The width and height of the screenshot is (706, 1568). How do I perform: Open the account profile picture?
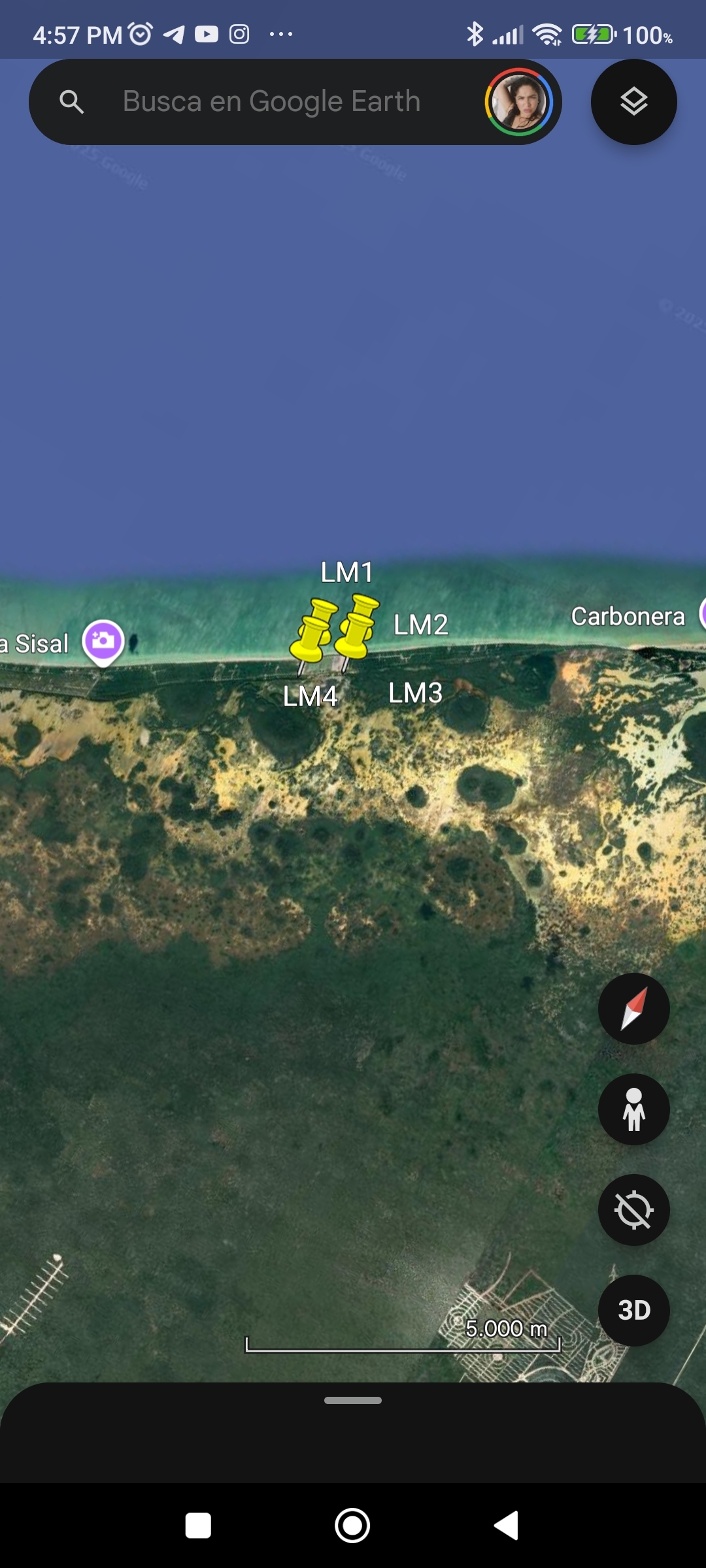click(x=519, y=102)
